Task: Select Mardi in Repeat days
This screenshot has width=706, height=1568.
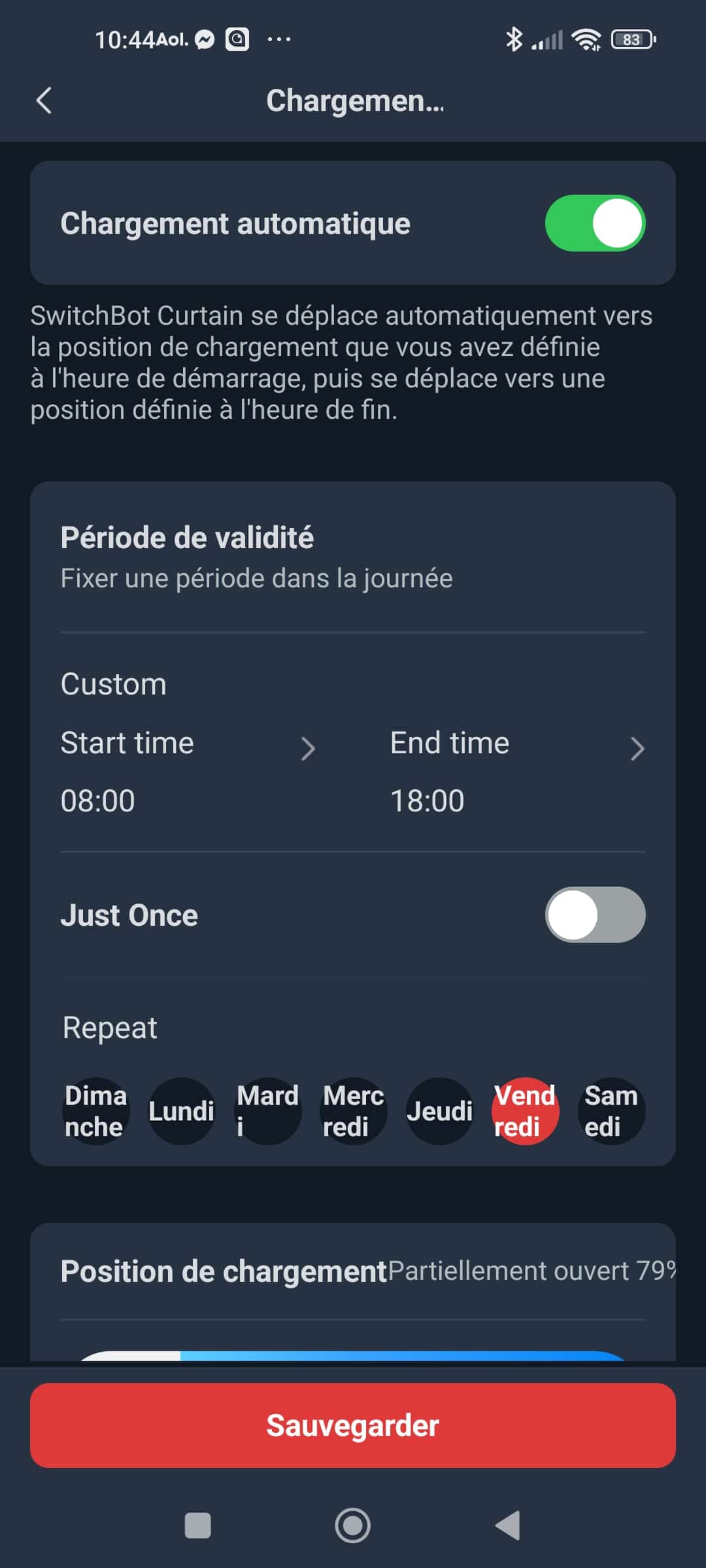Action: coord(267,1111)
